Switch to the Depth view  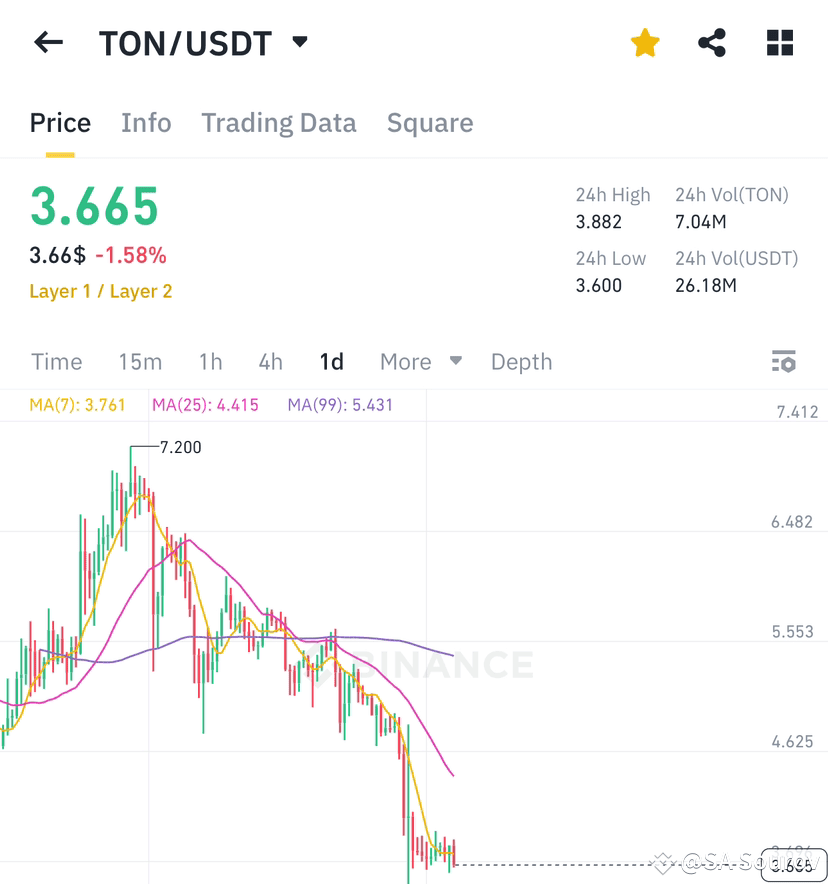(x=521, y=361)
